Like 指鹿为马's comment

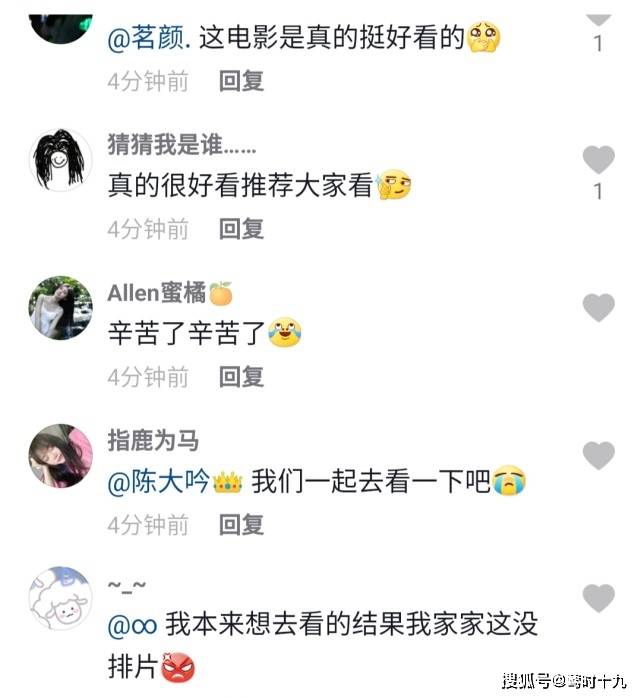598,456
